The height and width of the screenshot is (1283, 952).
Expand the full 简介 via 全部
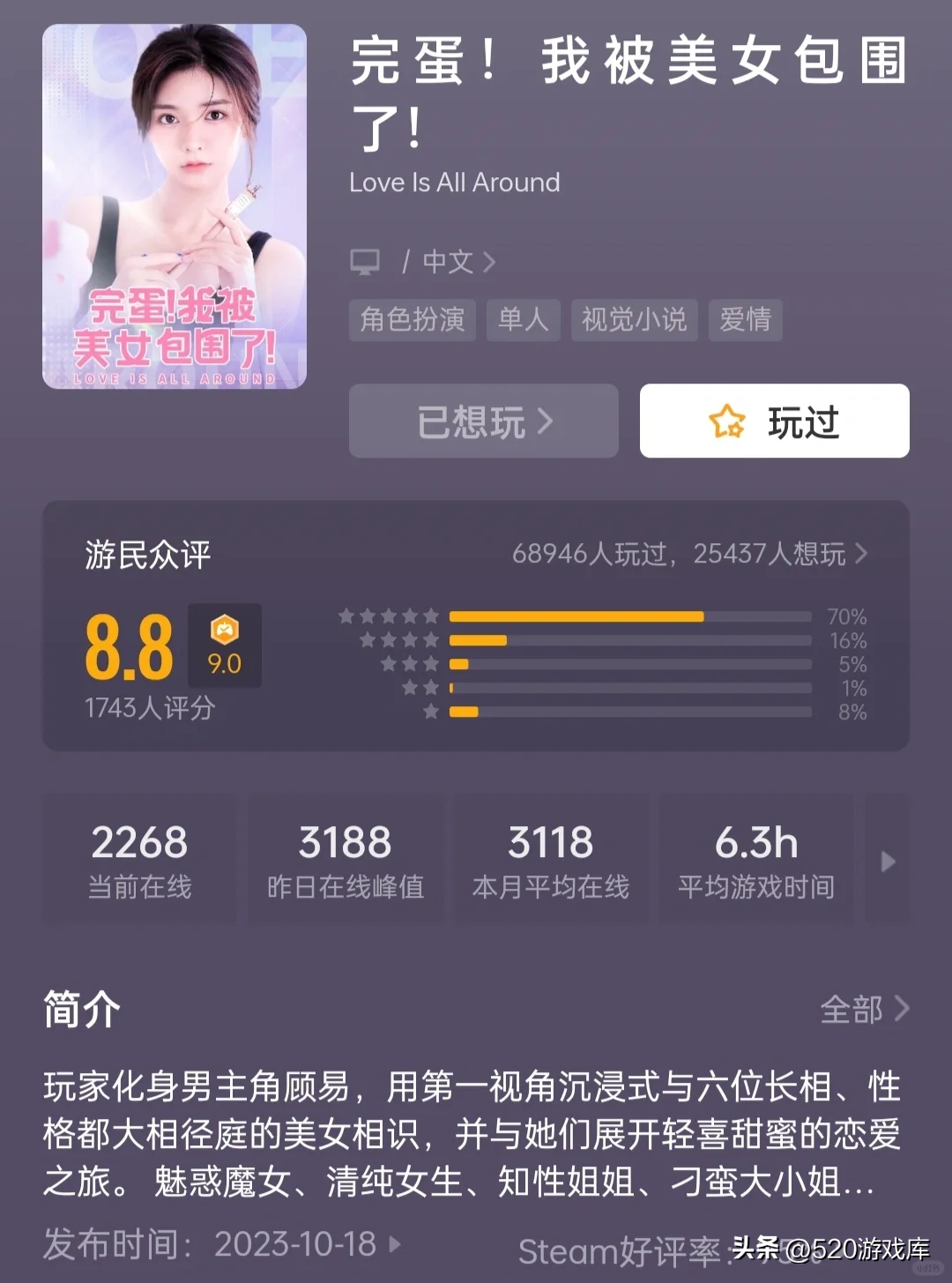click(x=864, y=1009)
